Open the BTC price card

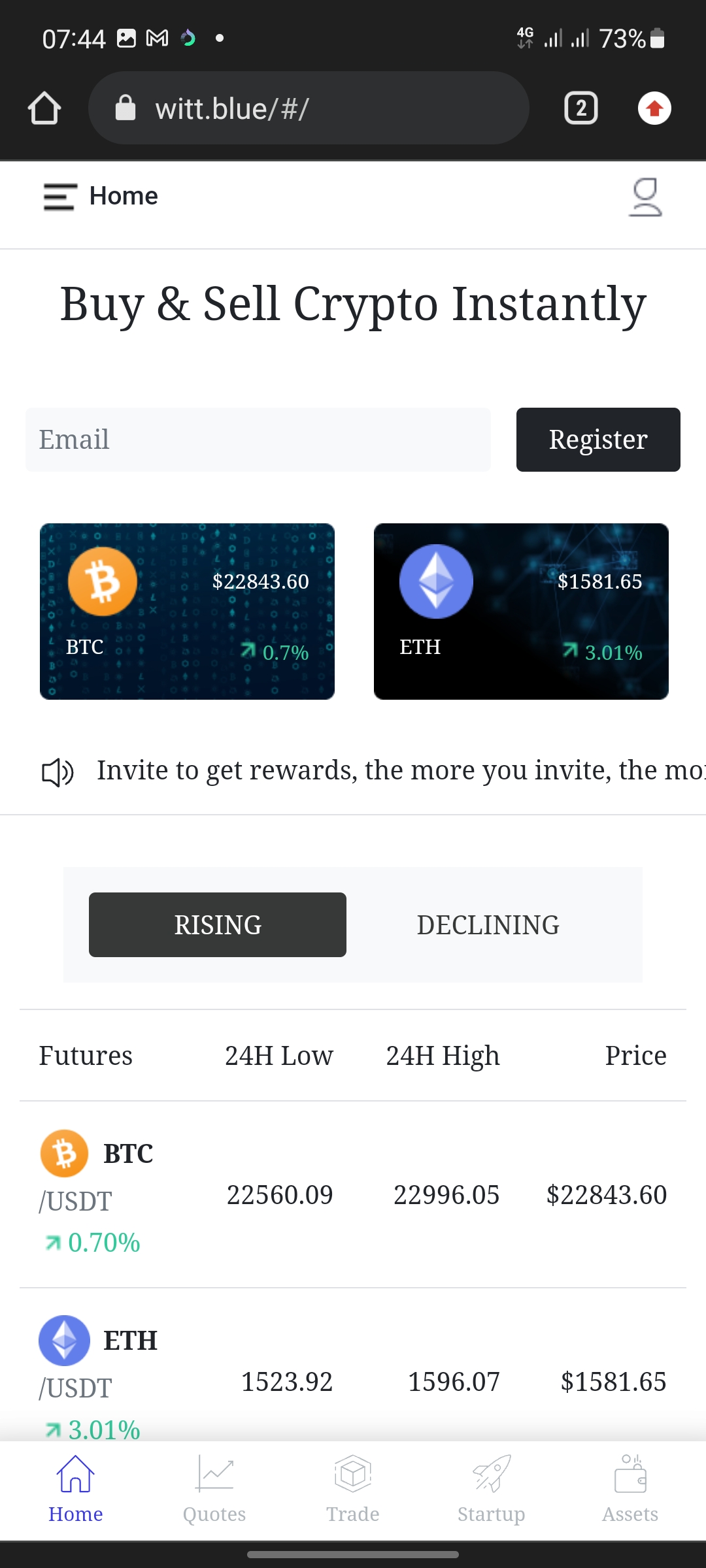pyautogui.click(x=187, y=612)
